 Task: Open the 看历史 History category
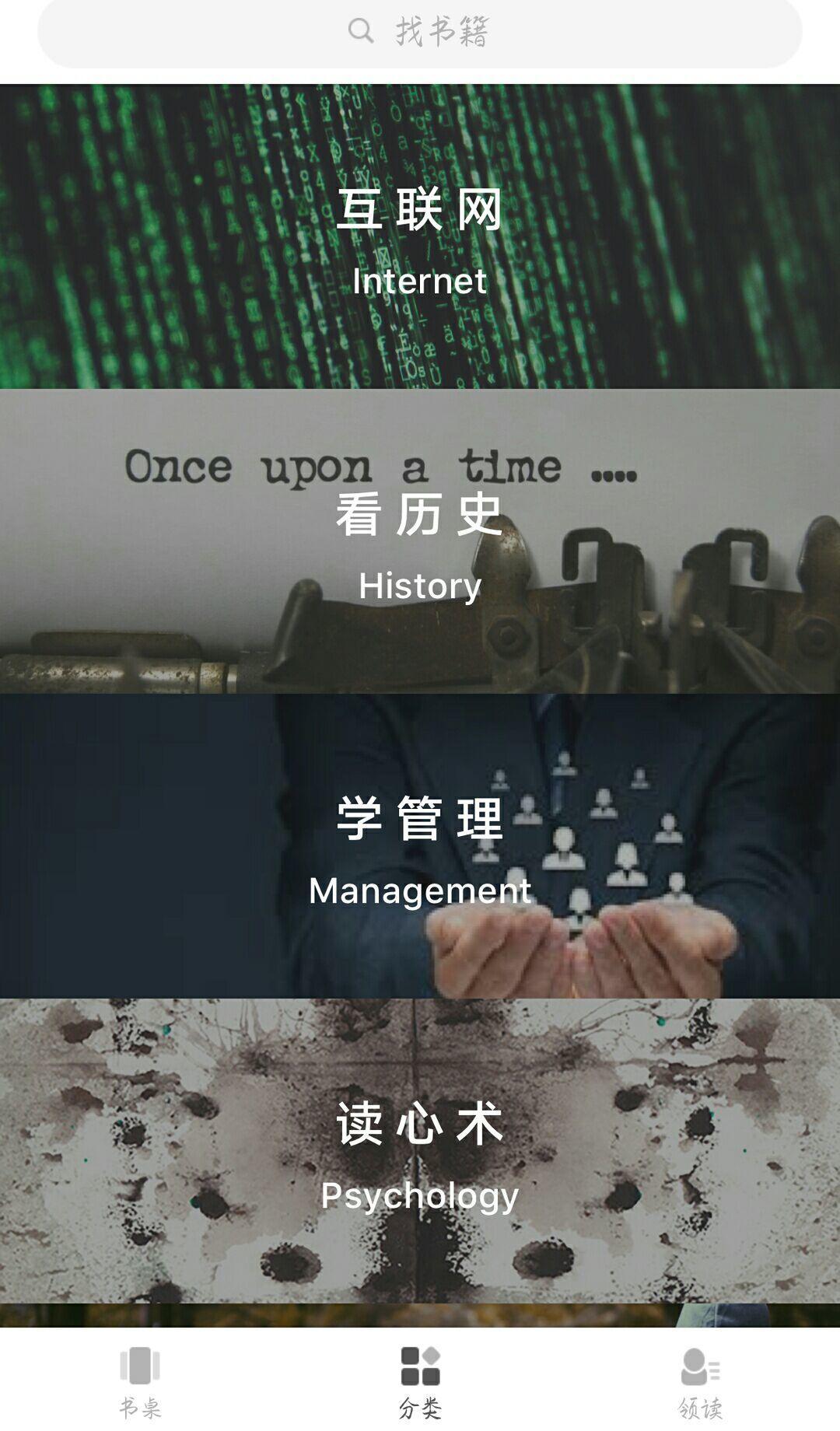point(420,541)
